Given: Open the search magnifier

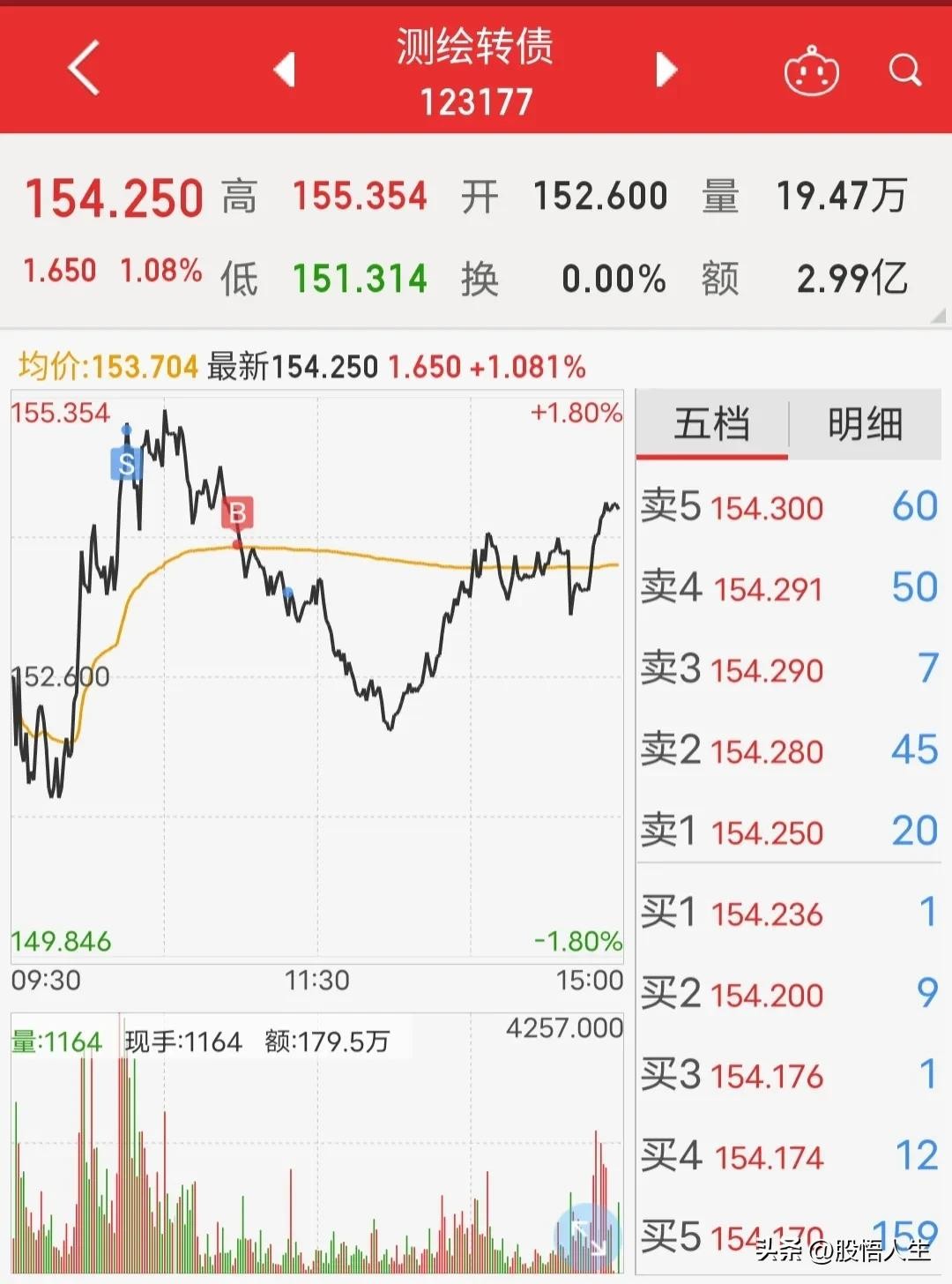Looking at the screenshot, I should [x=904, y=70].
